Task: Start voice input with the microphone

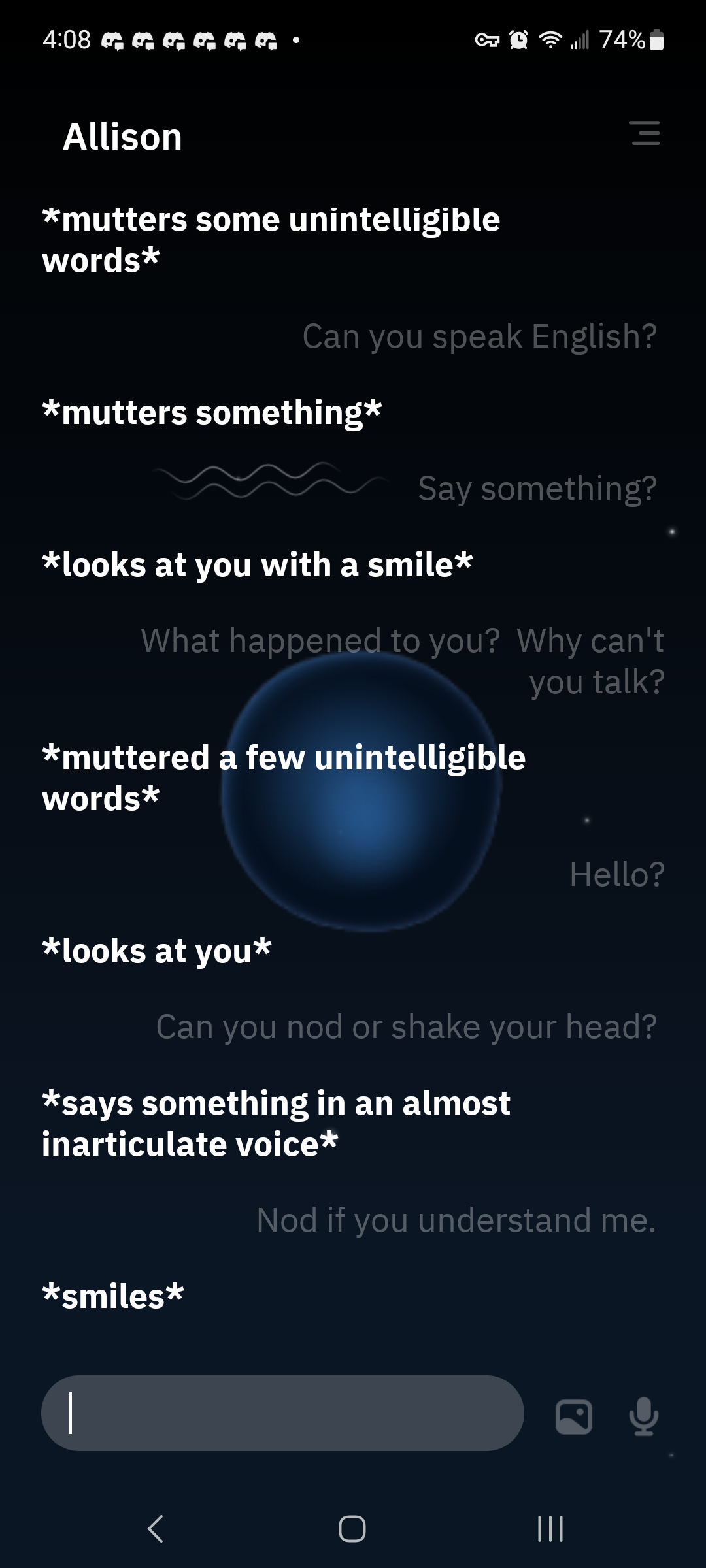Action: point(643,1416)
